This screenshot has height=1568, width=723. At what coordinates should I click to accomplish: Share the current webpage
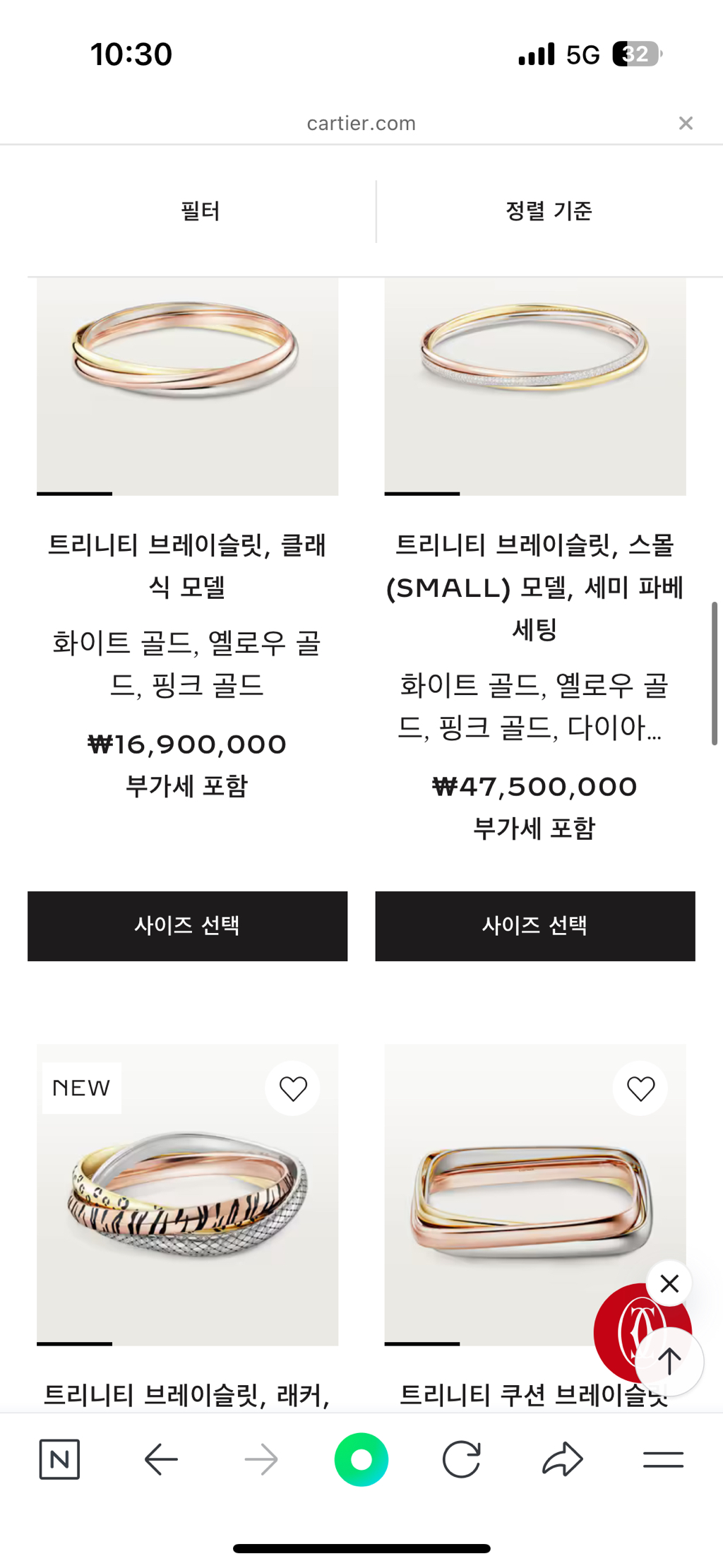click(x=561, y=1461)
